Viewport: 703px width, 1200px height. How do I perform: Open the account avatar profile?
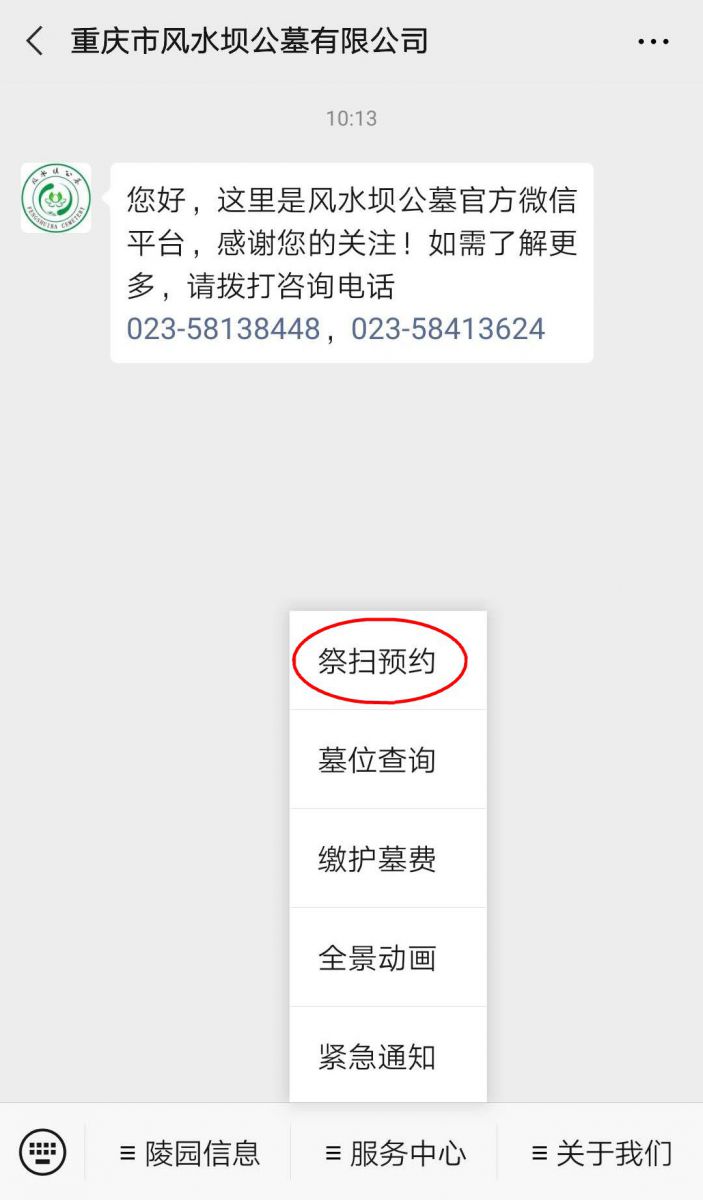56,198
